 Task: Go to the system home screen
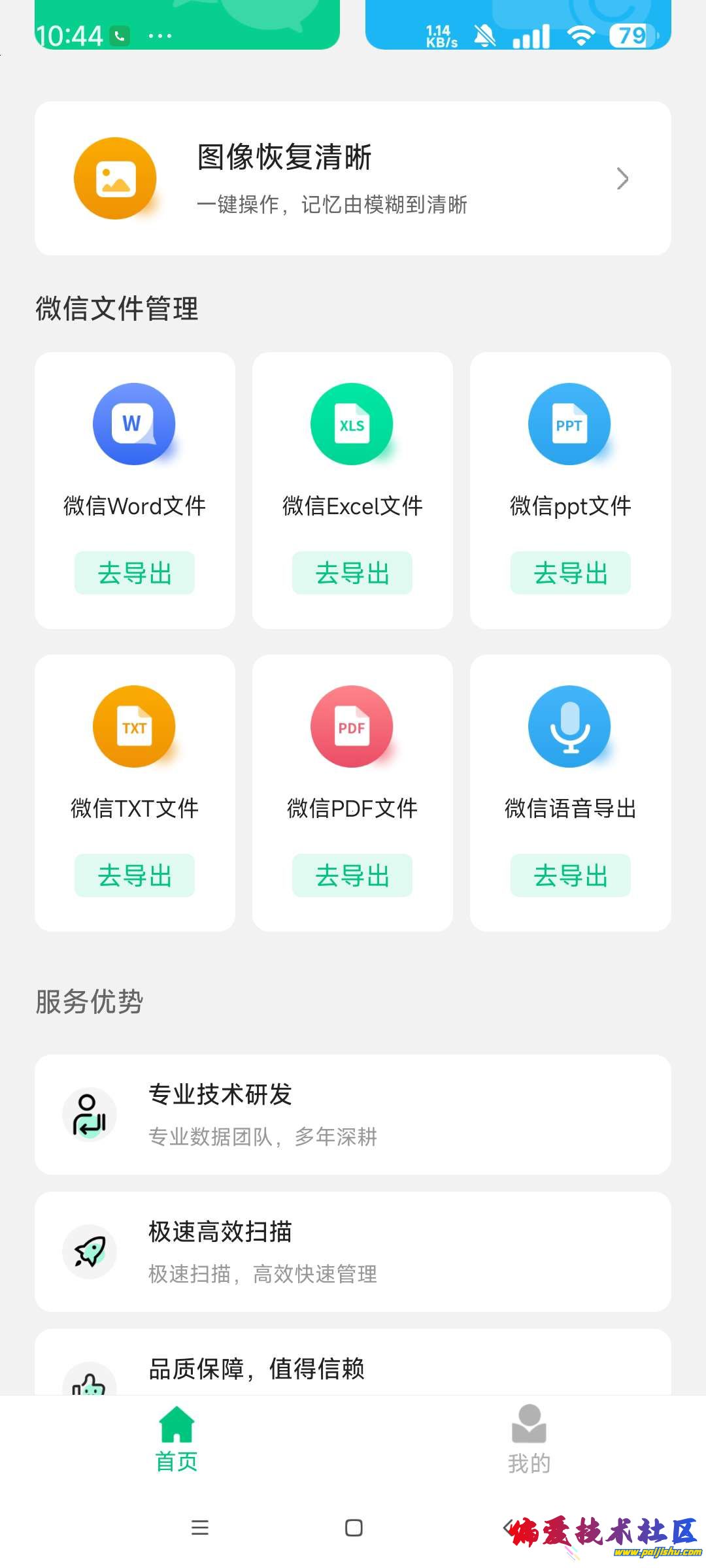[354, 1527]
